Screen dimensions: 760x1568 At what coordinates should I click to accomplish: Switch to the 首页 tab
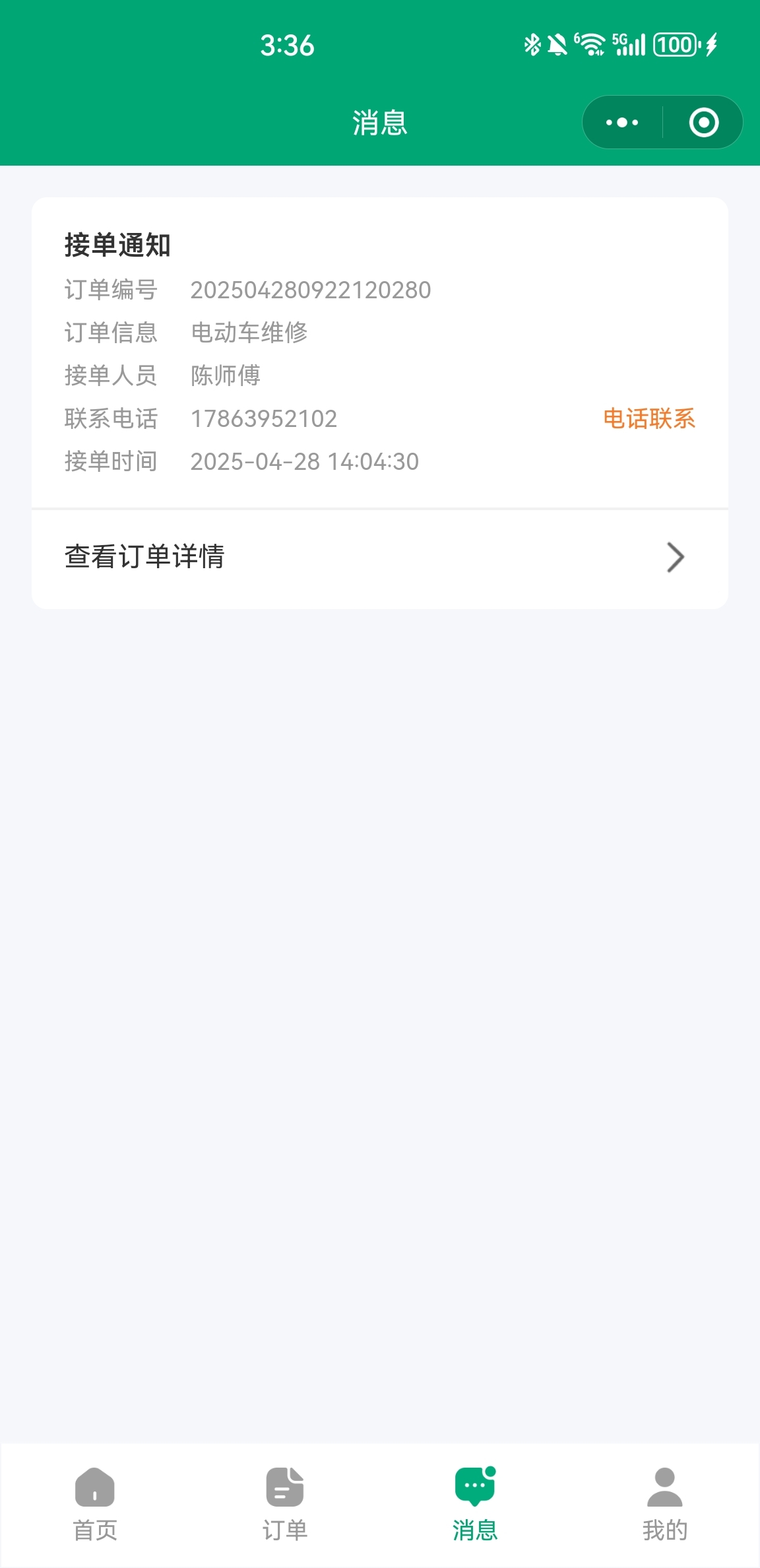(95, 1505)
